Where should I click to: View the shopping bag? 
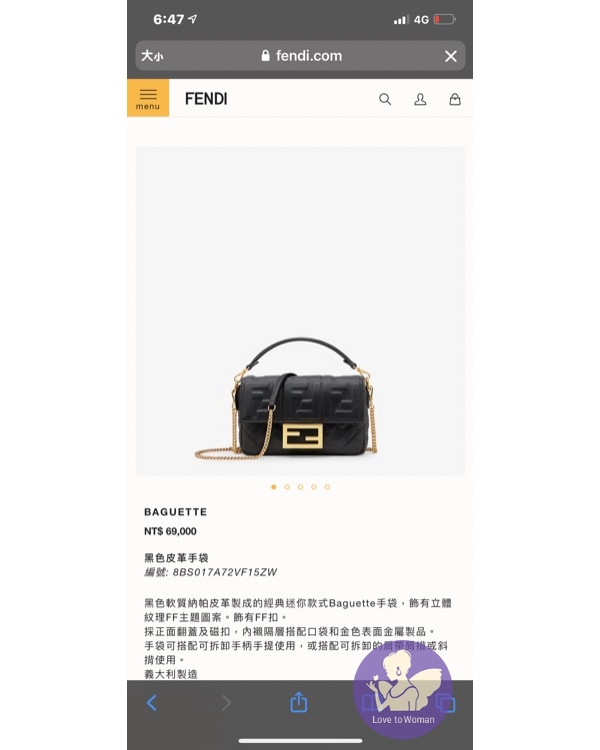click(x=455, y=99)
